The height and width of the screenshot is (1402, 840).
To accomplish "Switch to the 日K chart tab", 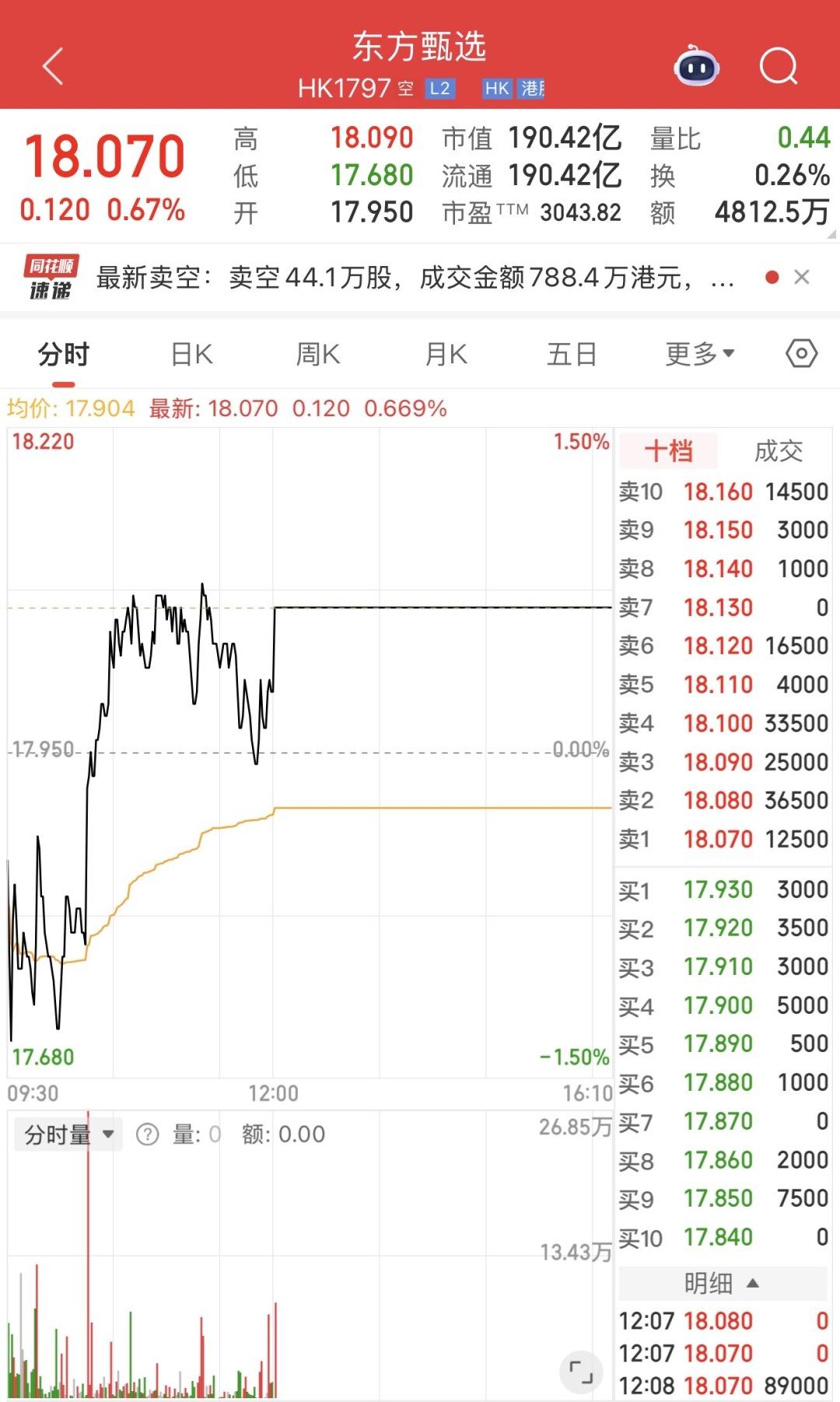I will click(x=191, y=355).
